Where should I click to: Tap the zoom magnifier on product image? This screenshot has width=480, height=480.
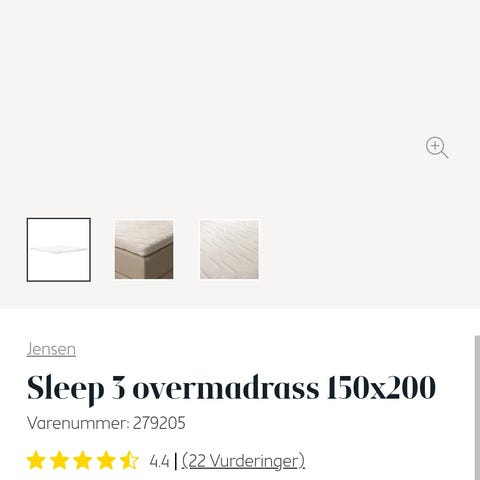point(437,147)
